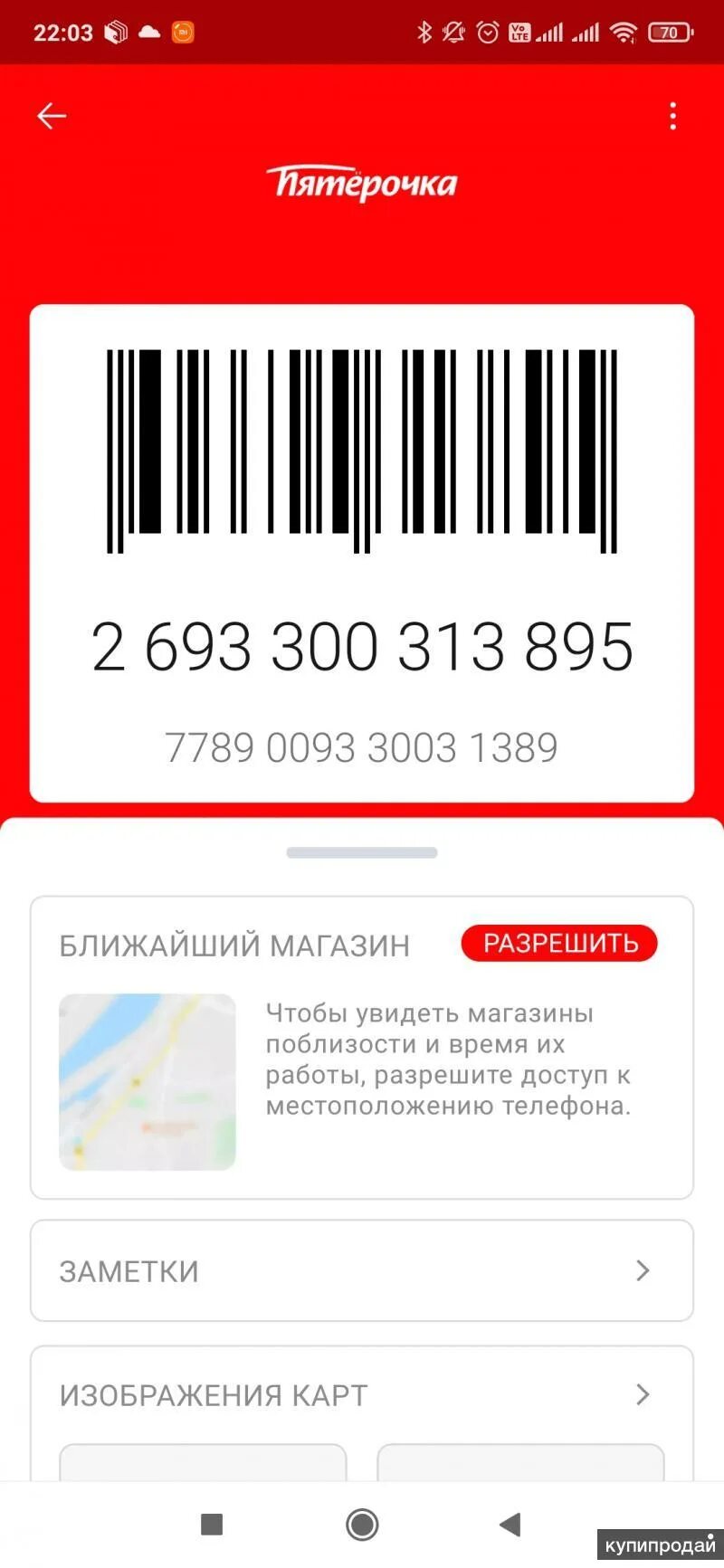
Task: Open the three-dot overflow menu
Action: point(672,116)
